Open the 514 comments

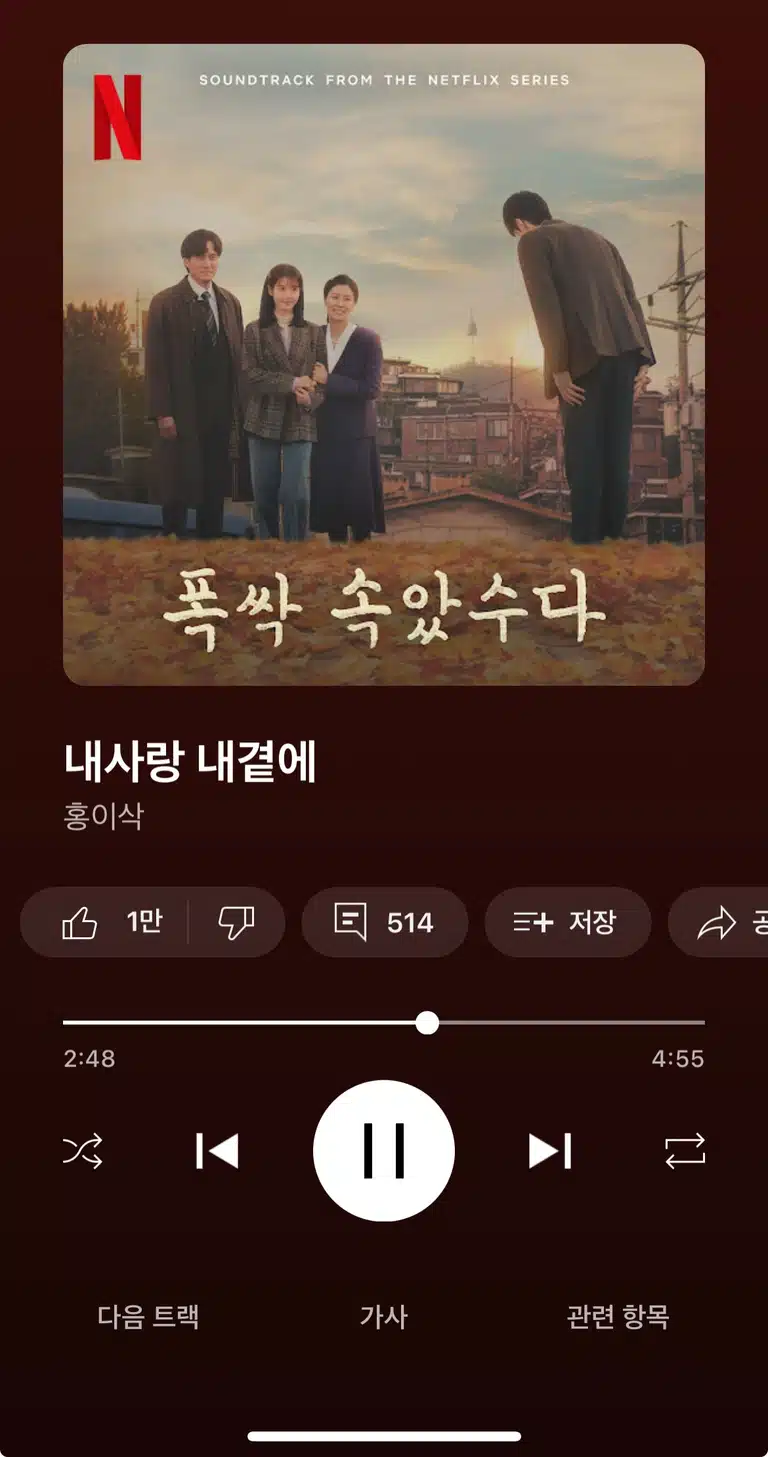coord(385,922)
